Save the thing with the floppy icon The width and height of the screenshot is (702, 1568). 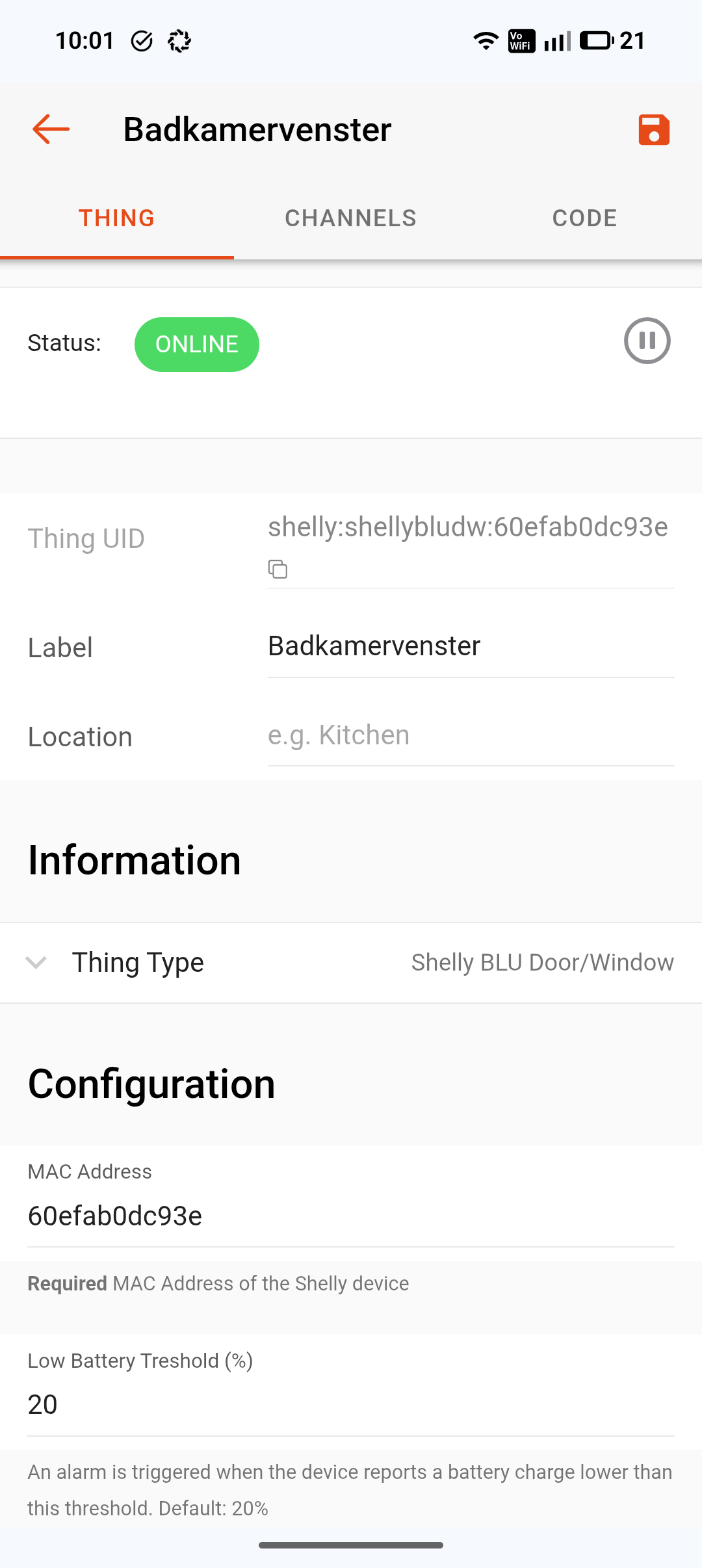tap(653, 129)
